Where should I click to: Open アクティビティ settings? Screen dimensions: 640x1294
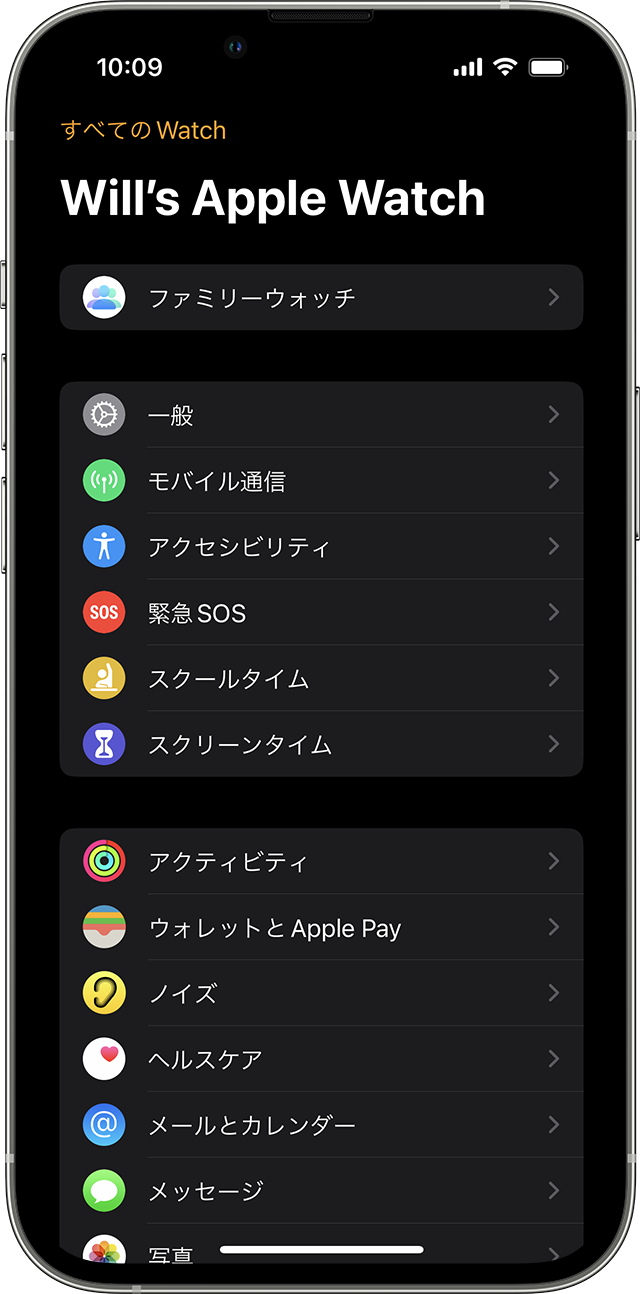pyautogui.click(x=320, y=862)
